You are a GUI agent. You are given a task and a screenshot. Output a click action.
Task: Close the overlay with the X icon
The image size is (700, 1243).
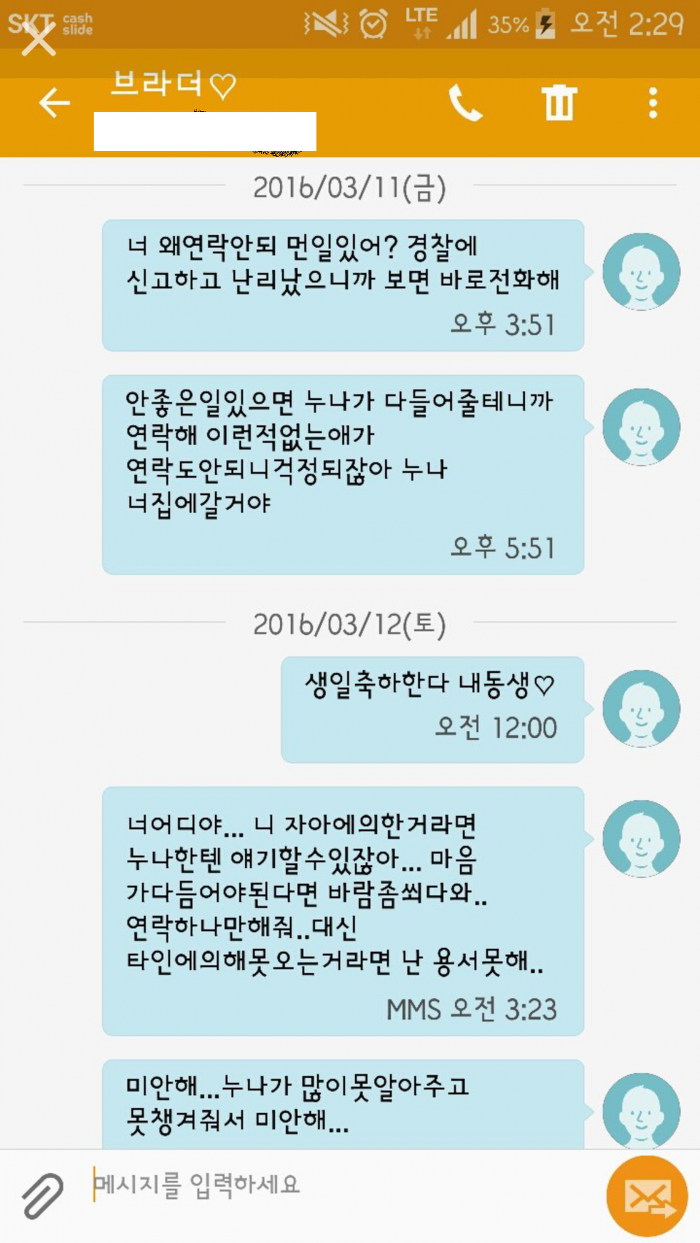pyautogui.click(x=39, y=40)
